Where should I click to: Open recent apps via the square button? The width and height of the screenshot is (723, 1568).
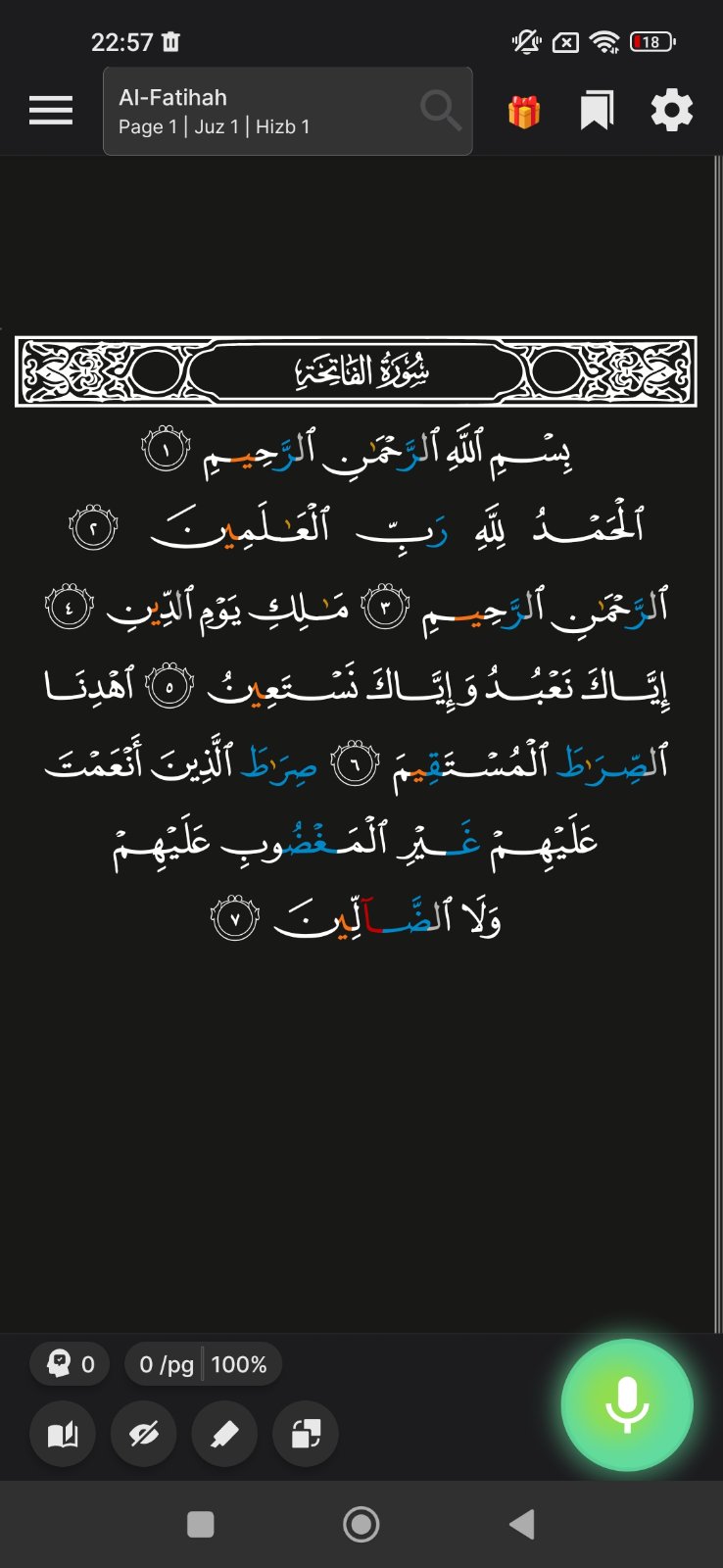201,1524
